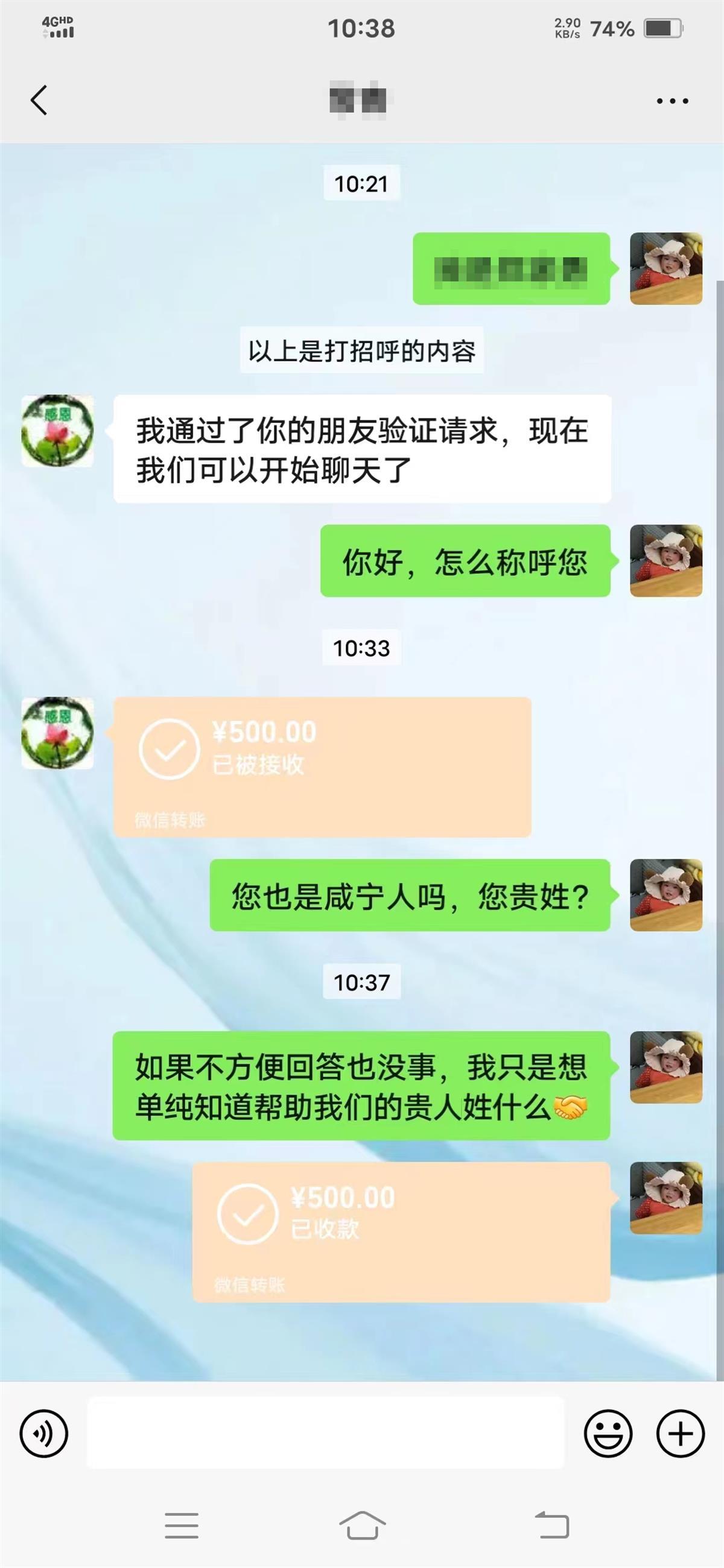This screenshot has height=1568, width=724.
Task: Tap my avatar next to 你好，怎么称呼您
Action: point(665,561)
